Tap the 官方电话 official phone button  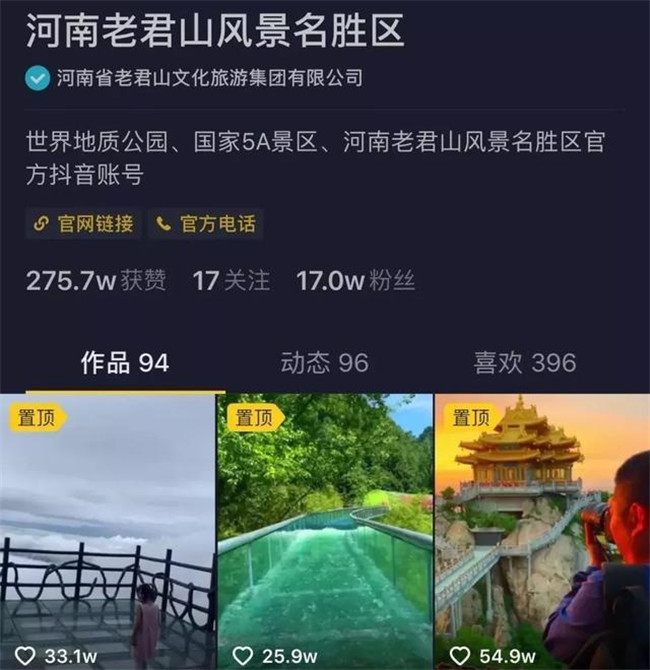click(206, 224)
